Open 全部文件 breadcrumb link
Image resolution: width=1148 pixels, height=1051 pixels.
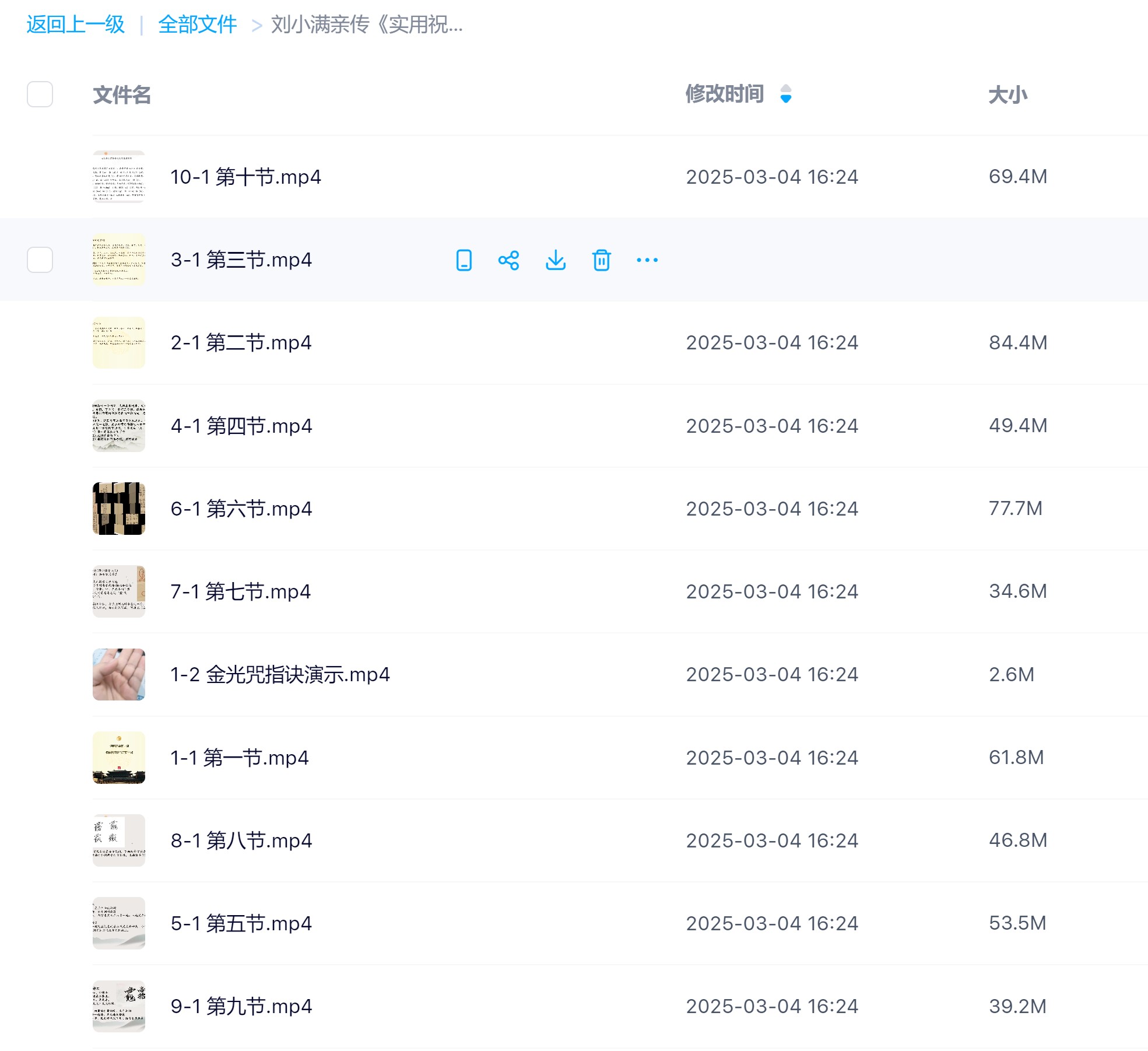[197, 24]
